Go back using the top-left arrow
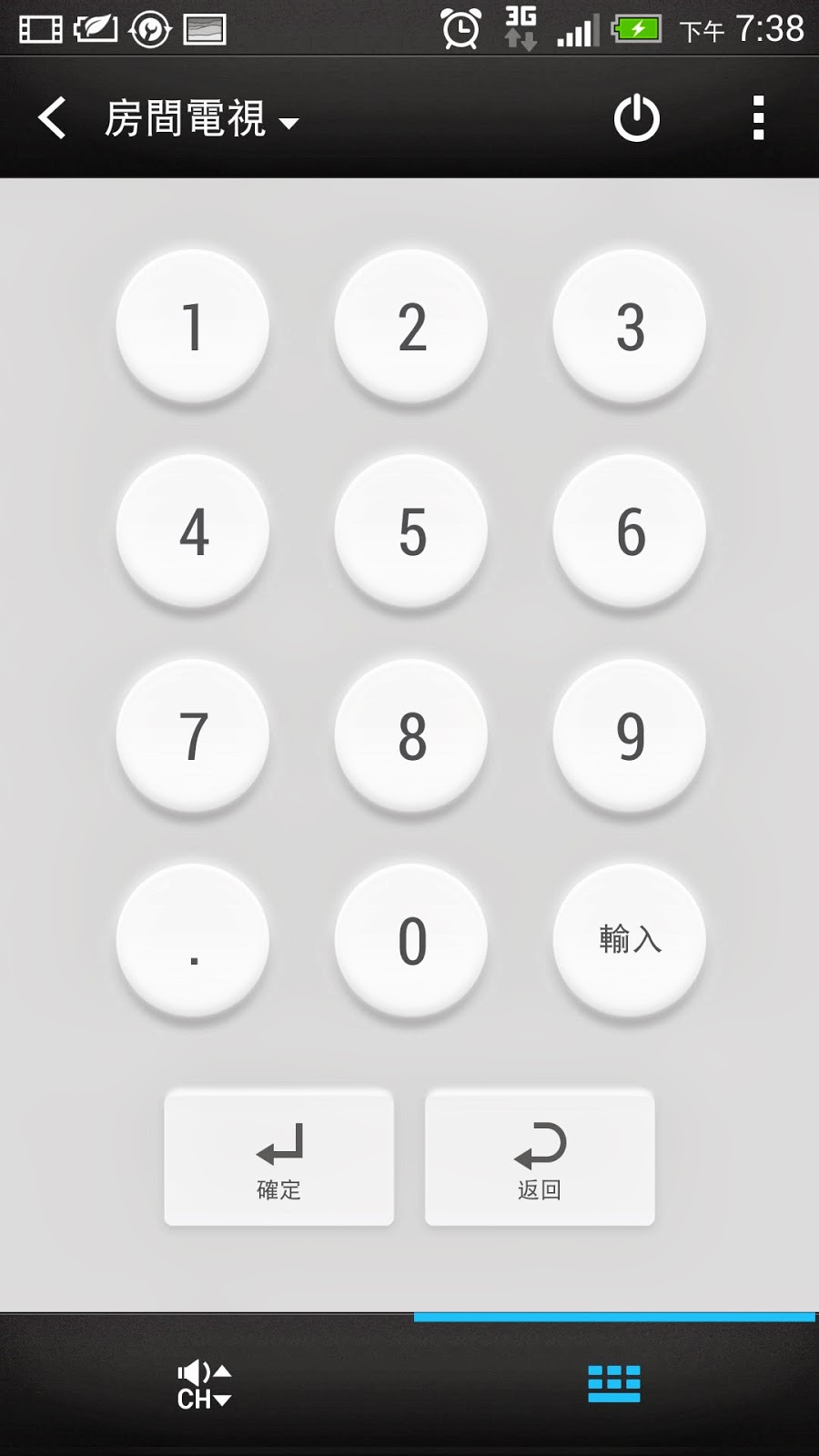The height and width of the screenshot is (1456, 819). [x=52, y=118]
